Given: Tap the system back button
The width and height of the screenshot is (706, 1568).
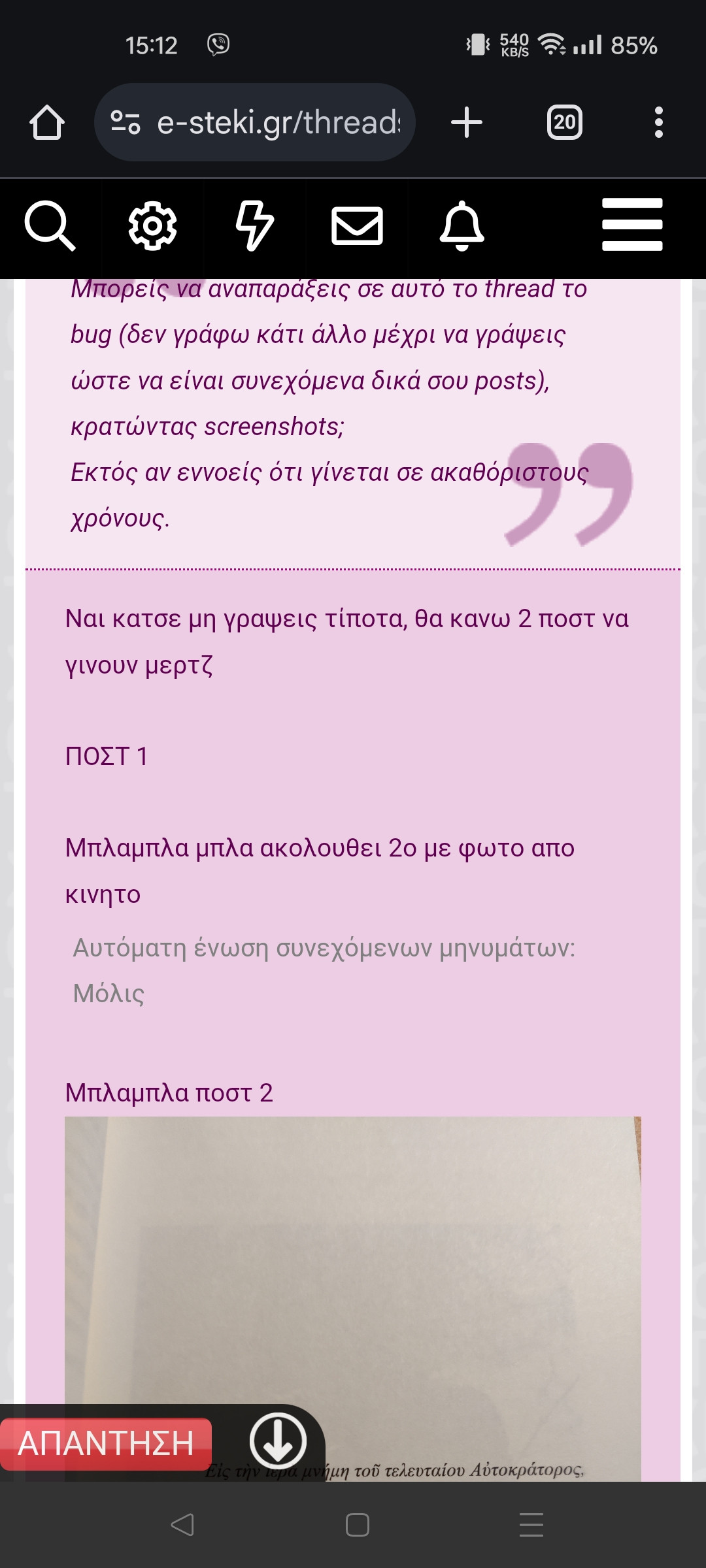Looking at the screenshot, I should pos(182,1525).
